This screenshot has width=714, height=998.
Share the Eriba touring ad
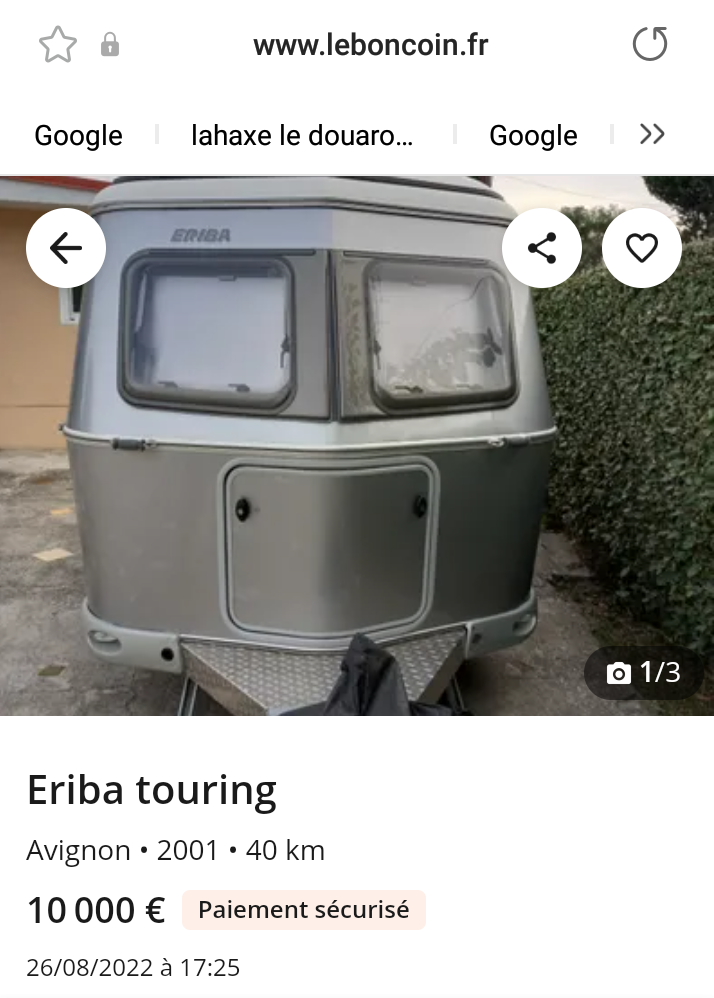tap(542, 248)
